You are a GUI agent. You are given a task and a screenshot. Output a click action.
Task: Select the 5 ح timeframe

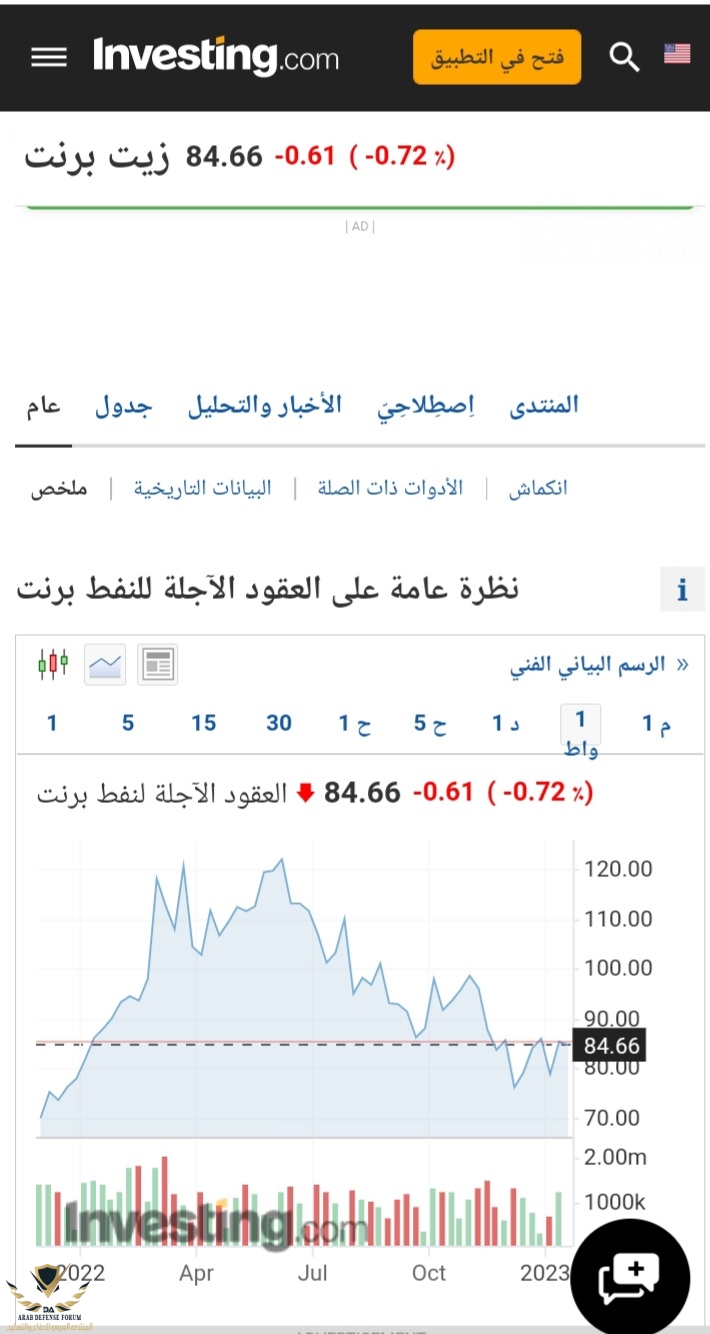point(431,724)
